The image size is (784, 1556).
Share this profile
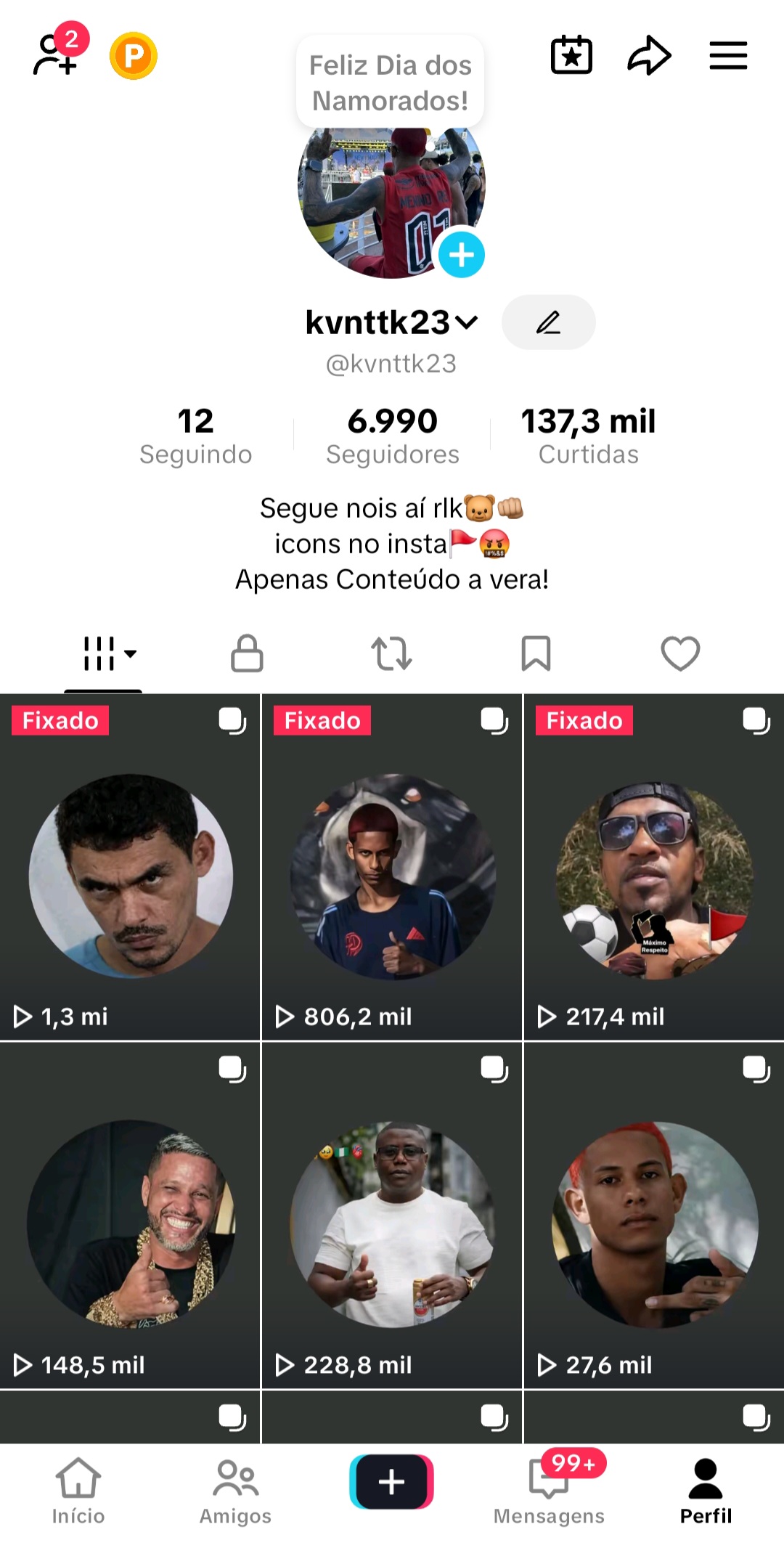649,55
